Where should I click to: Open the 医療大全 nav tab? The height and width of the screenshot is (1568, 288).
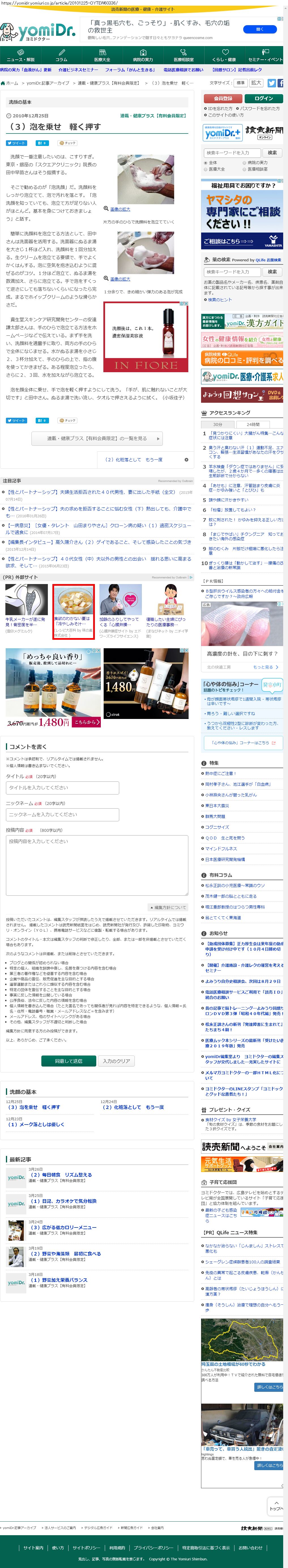point(102,55)
